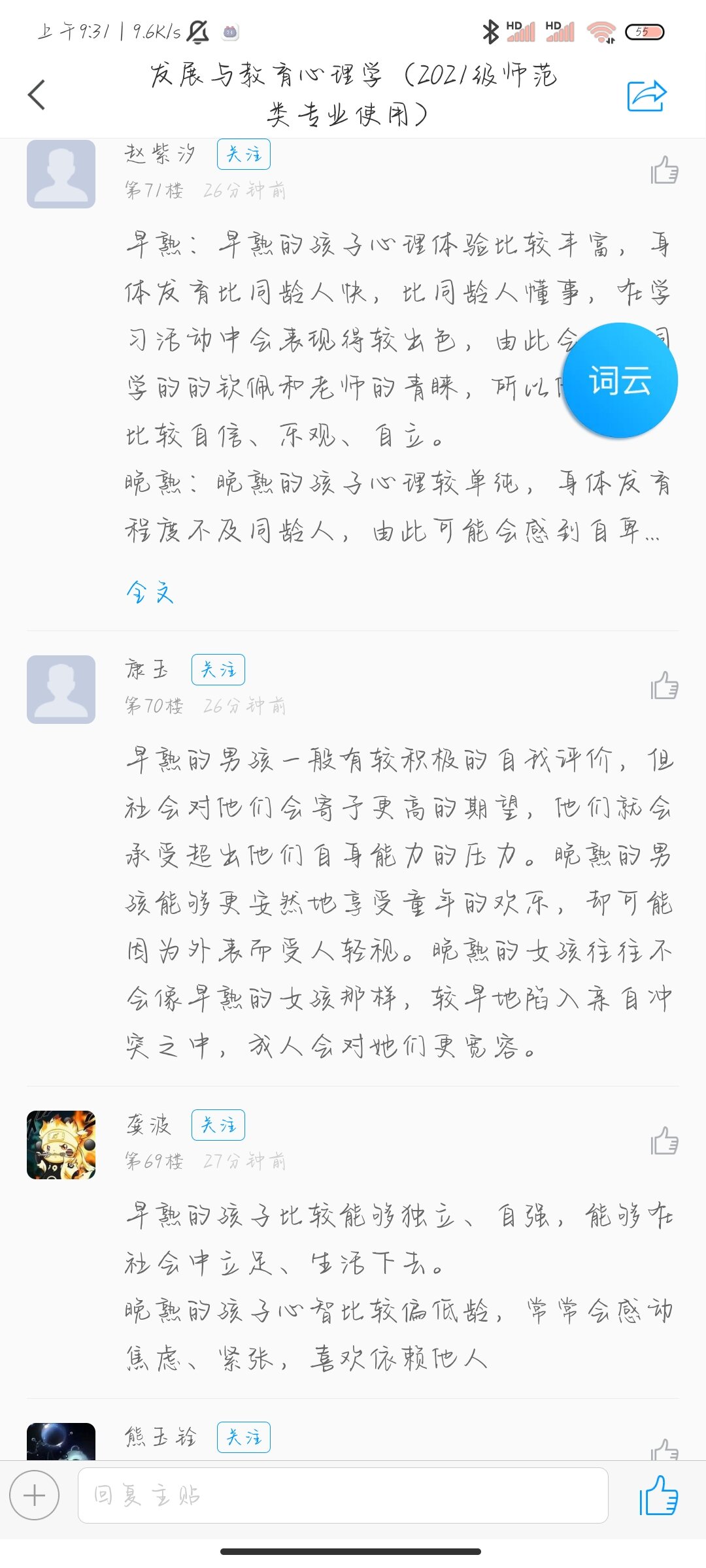Open 康玉's profile avatar
Image resolution: width=706 pixels, height=1568 pixels.
tap(61, 689)
